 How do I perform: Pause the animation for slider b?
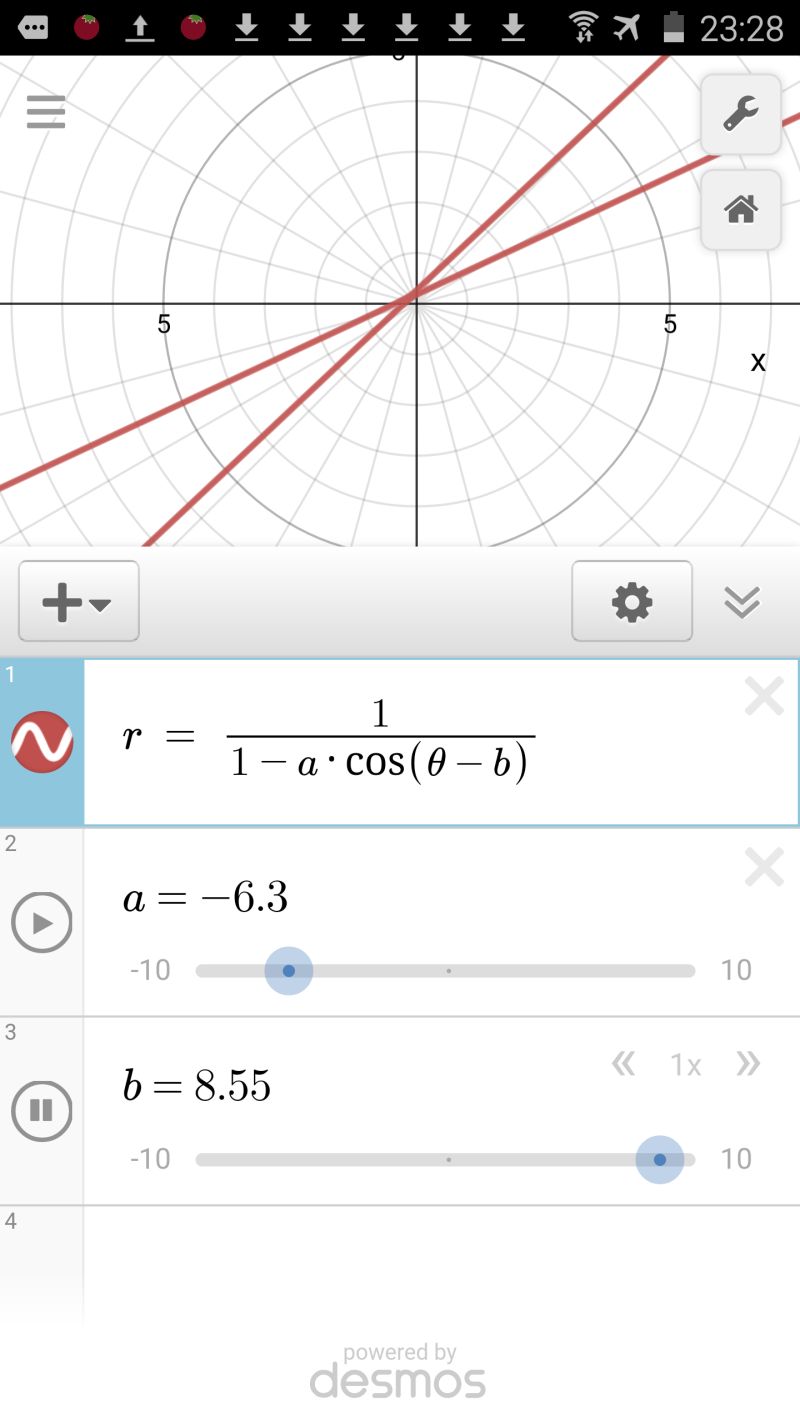pos(41,1110)
